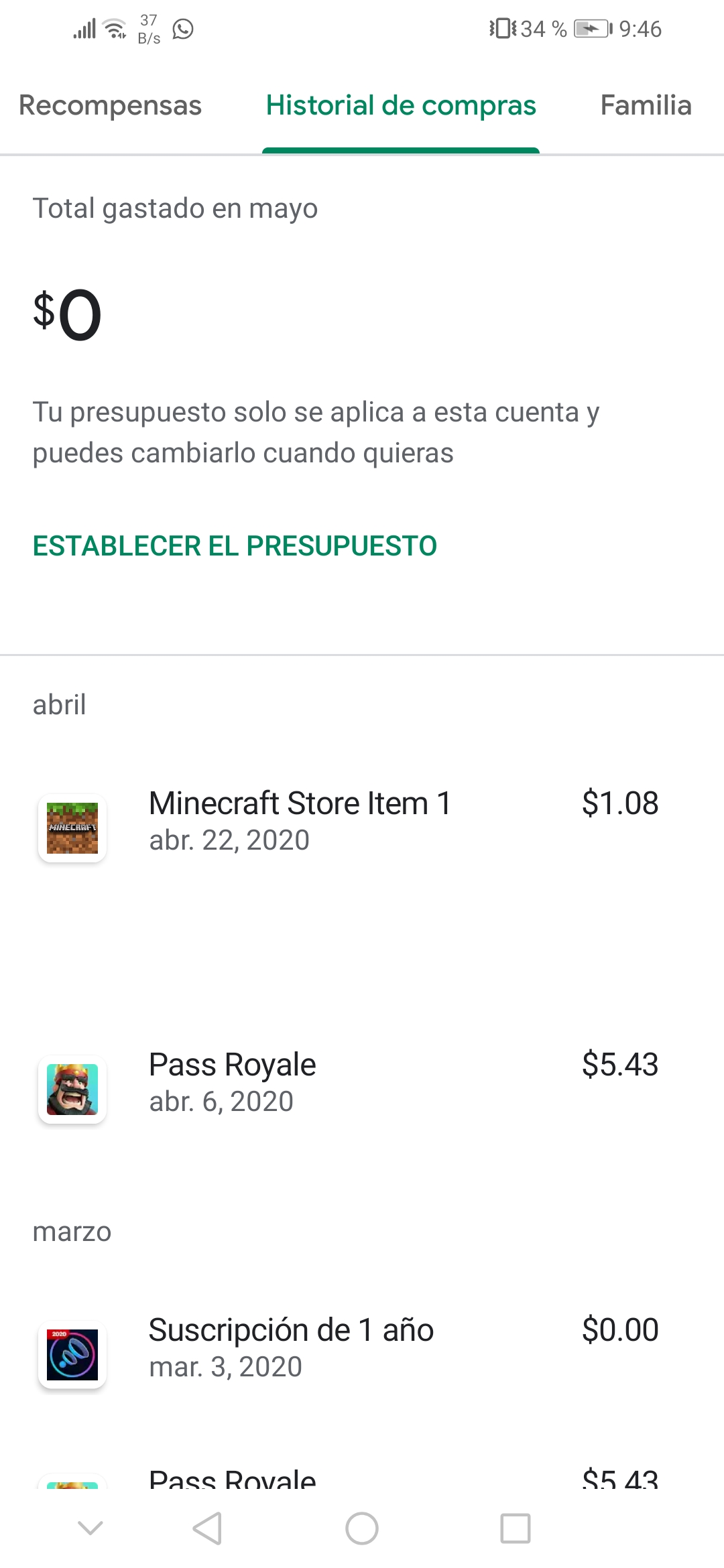Go to the home screen

point(362,1528)
